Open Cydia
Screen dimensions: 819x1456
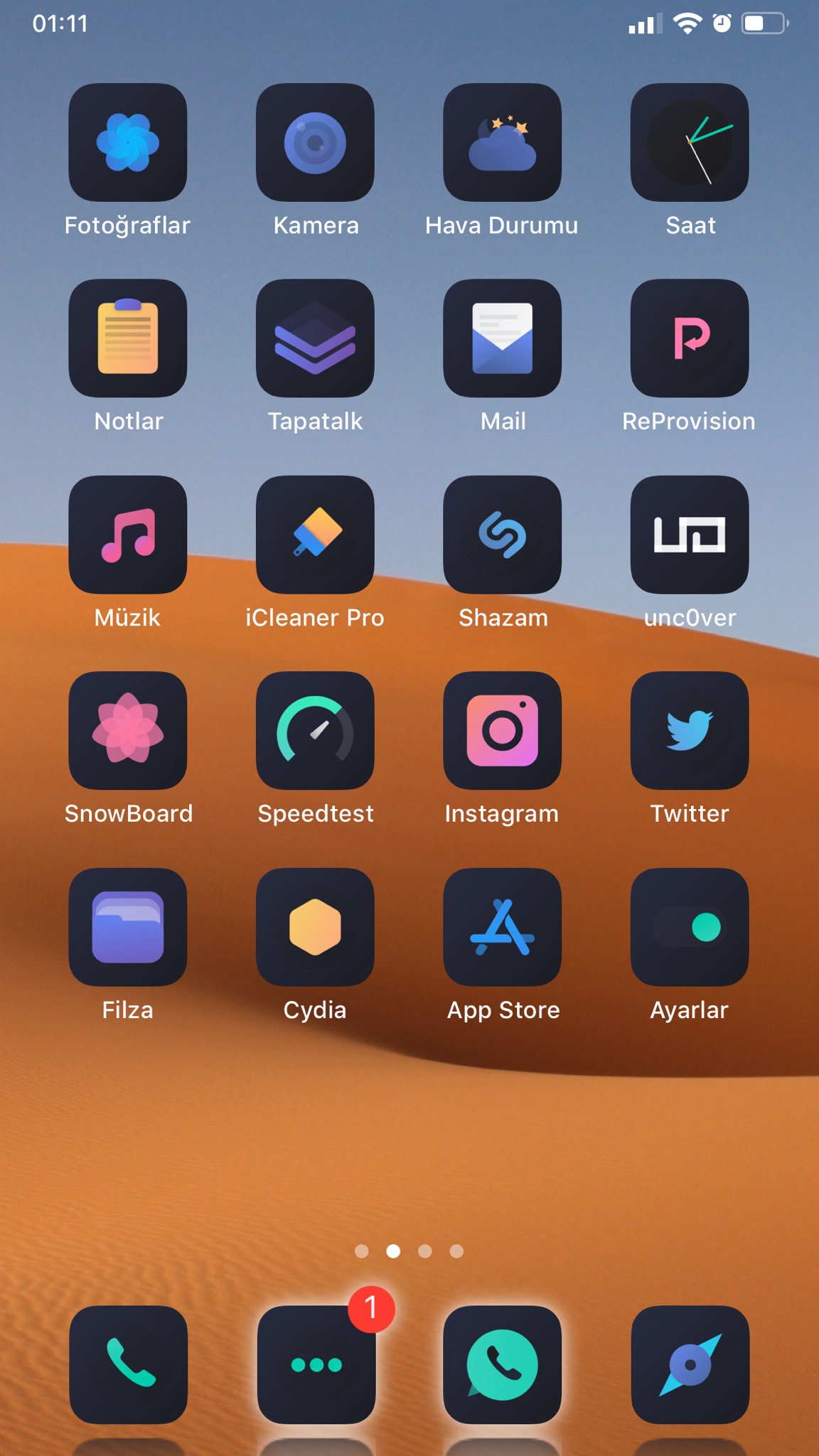(315, 926)
